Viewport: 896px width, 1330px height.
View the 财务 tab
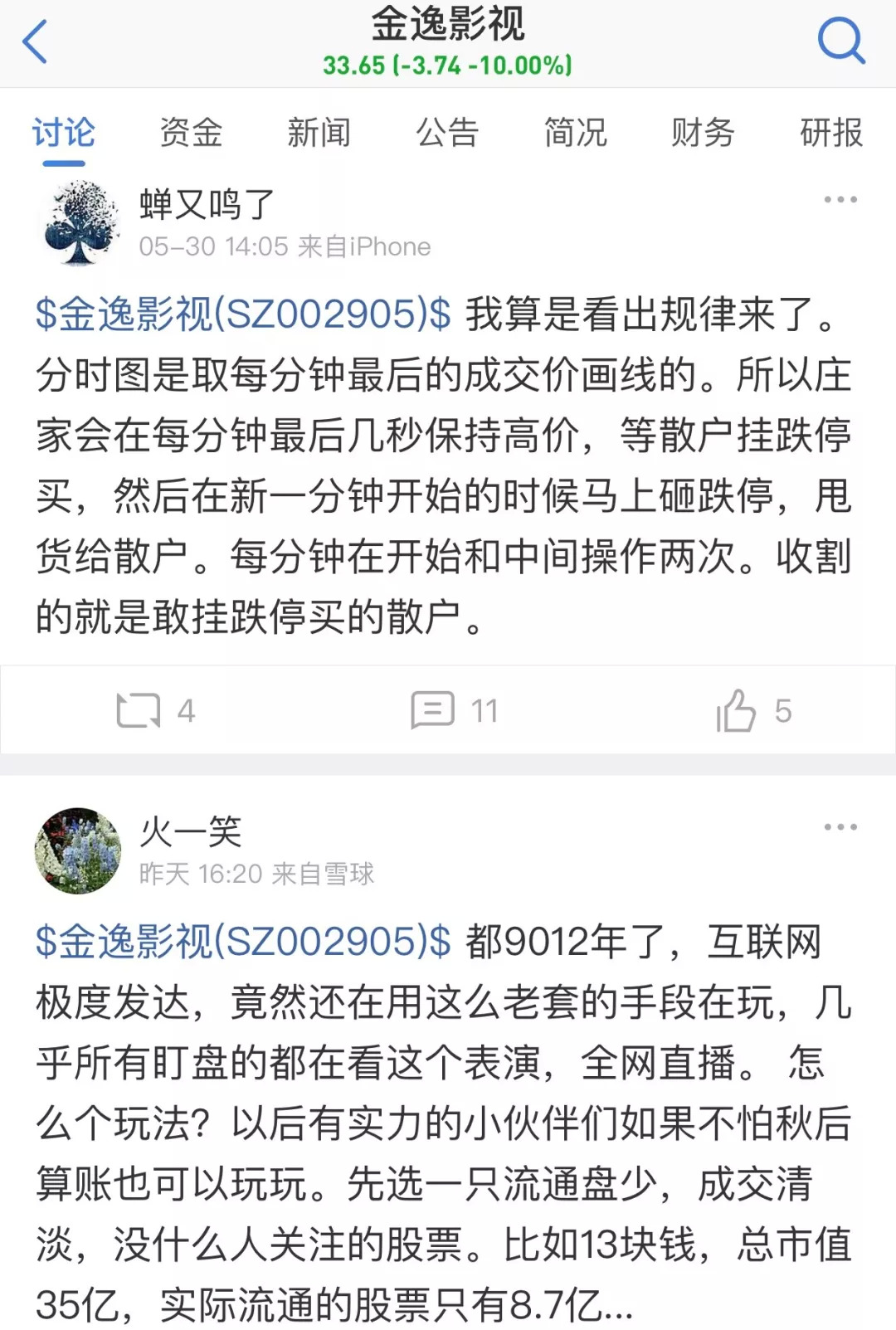[x=703, y=133]
